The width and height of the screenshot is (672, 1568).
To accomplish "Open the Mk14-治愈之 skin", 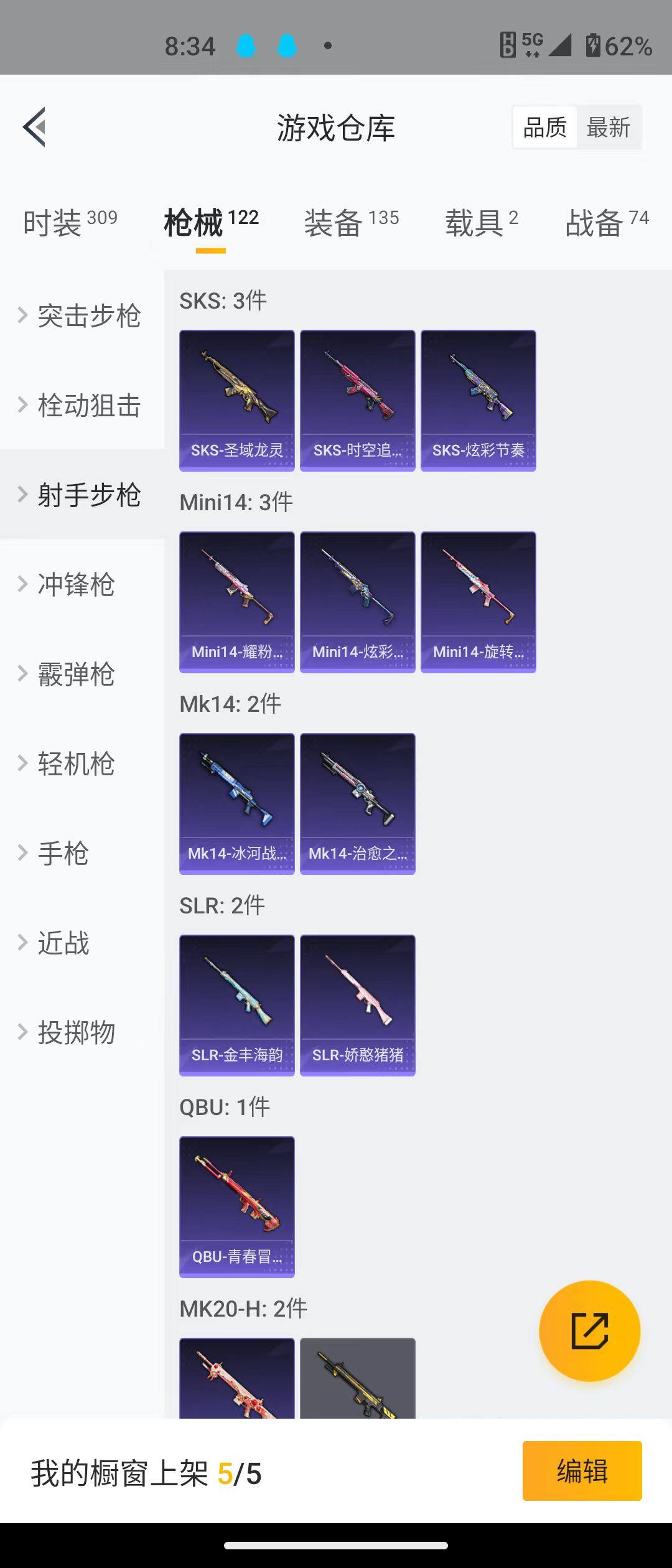I will (357, 803).
